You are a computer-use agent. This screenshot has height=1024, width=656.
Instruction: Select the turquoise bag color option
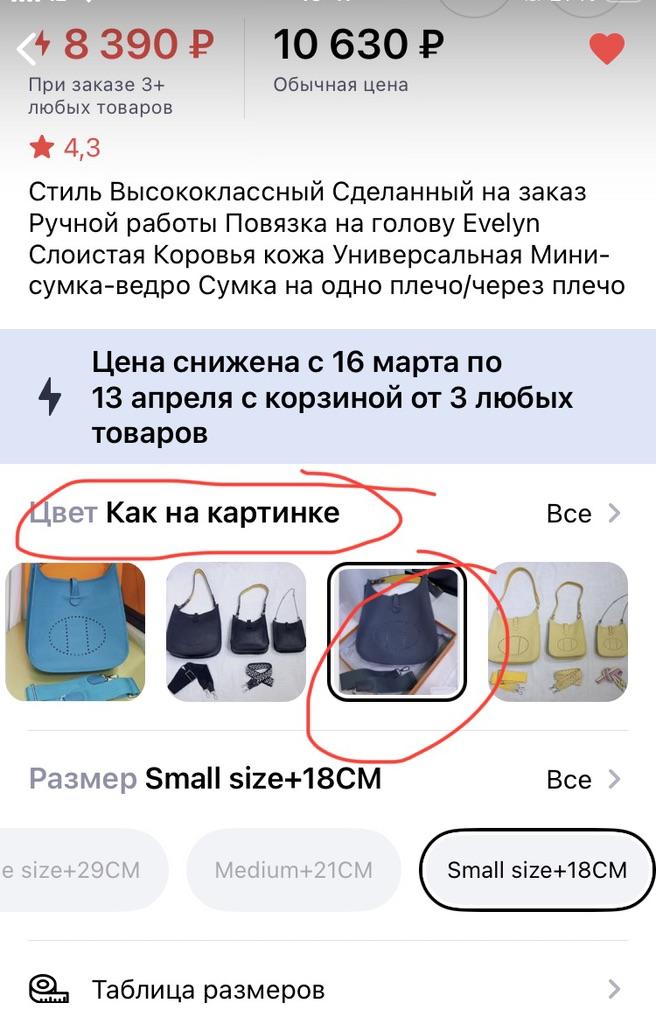point(75,631)
